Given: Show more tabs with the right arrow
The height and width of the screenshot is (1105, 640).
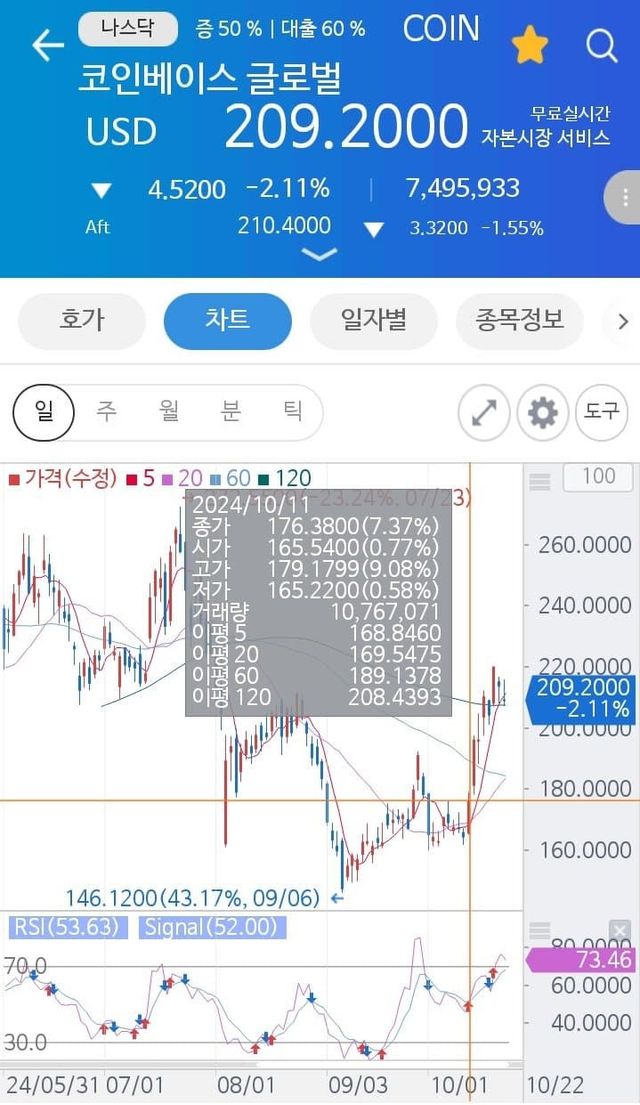Looking at the screenshot, I should tap(622, 321).
